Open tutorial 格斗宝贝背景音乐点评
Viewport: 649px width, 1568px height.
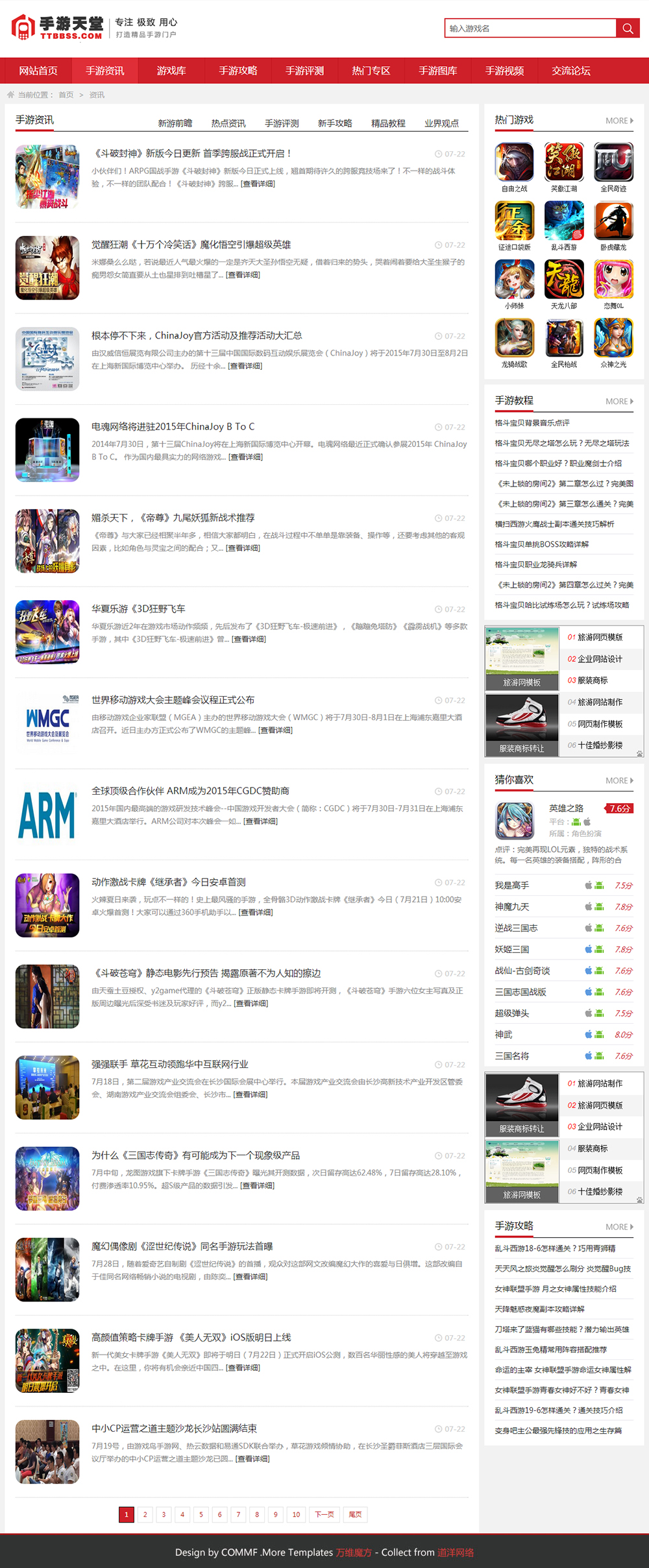click(x=532, y=423)
